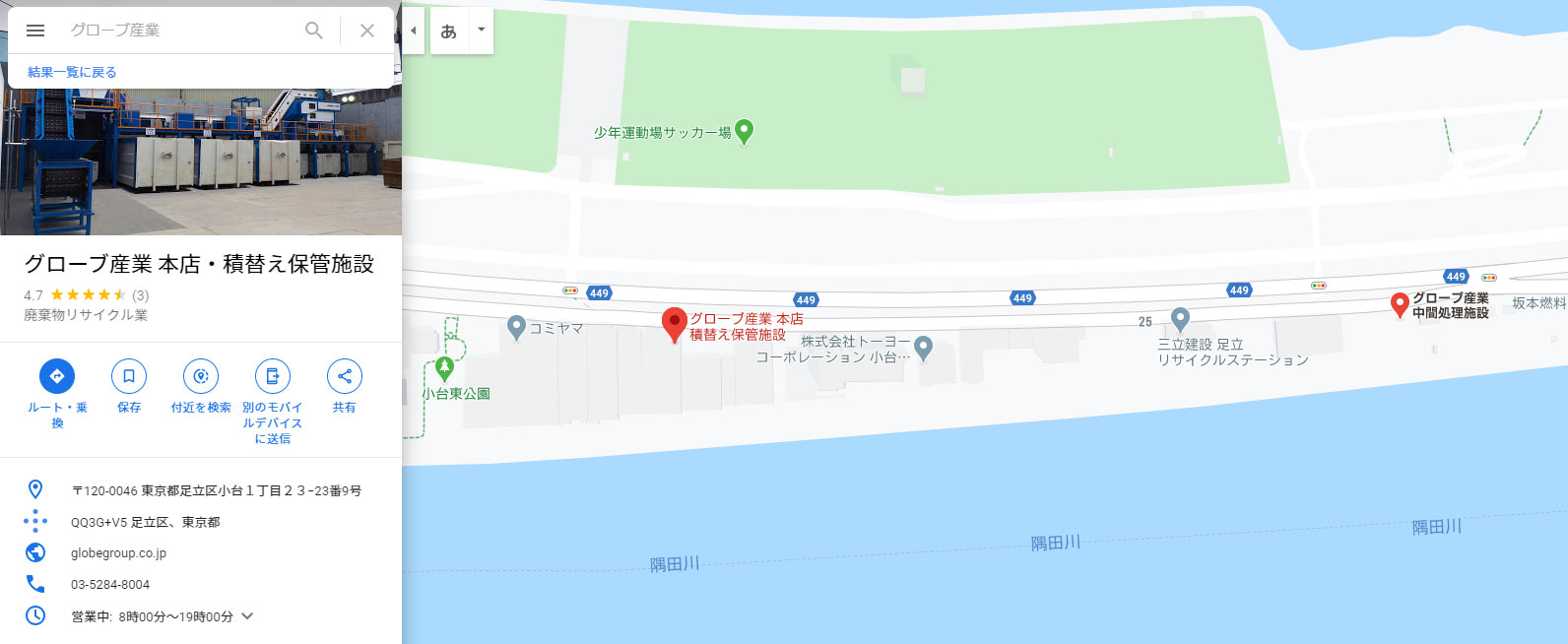Tap the magnifier search icon
This screenshot has width=1568, height=644.
click(314, 31)
